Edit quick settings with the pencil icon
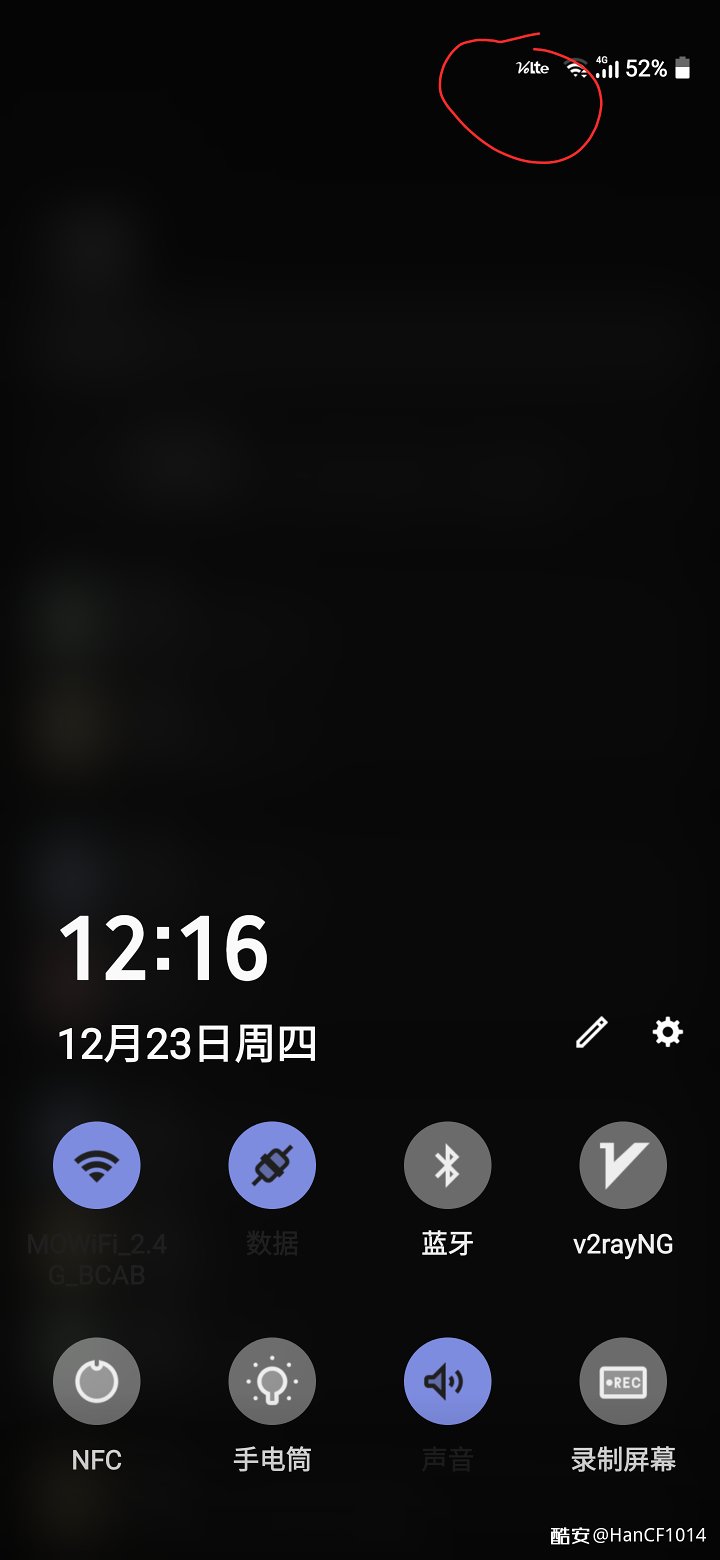The width and height of the screenshot is (720, 1560). (591, 1032)
